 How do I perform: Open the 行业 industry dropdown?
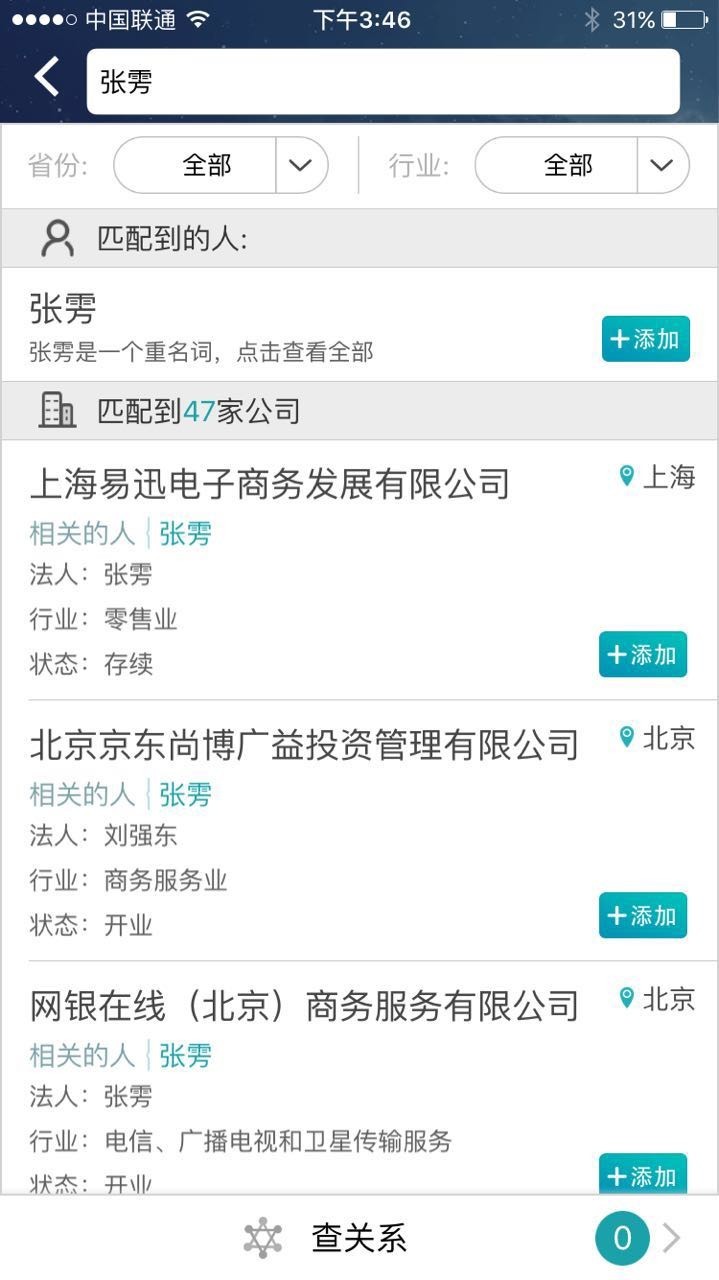point(582,165)
